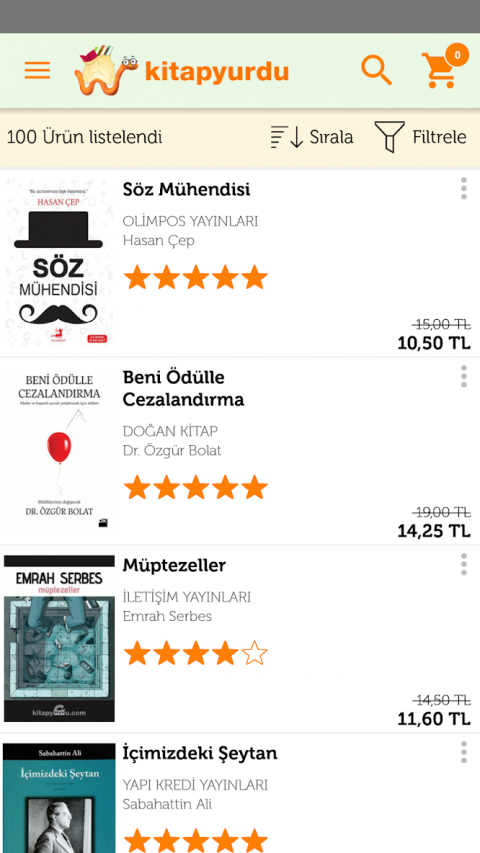
Task: Open the Sırala sort options
Action: tap(312, 137)
